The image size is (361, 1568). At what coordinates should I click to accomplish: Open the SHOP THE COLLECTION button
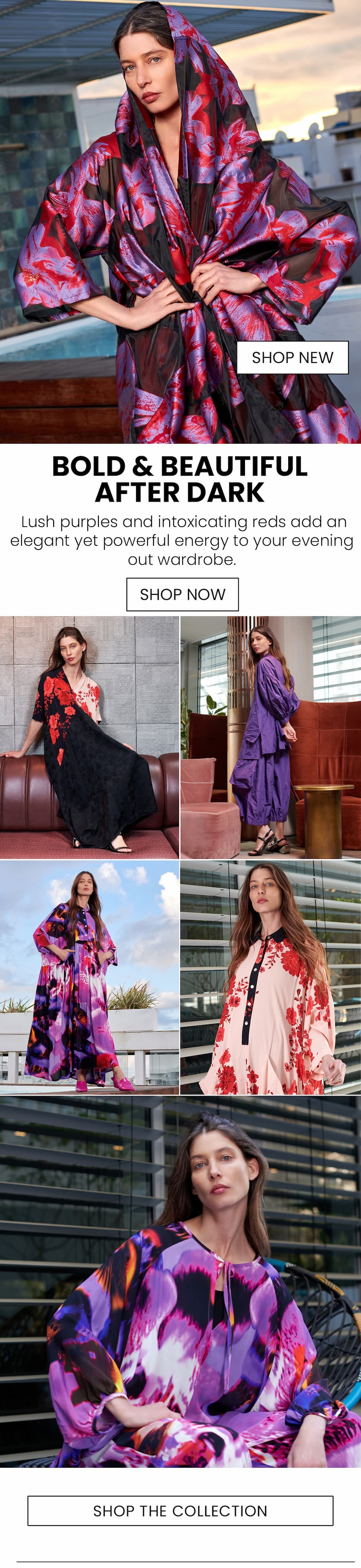(x=181, y=1510)
